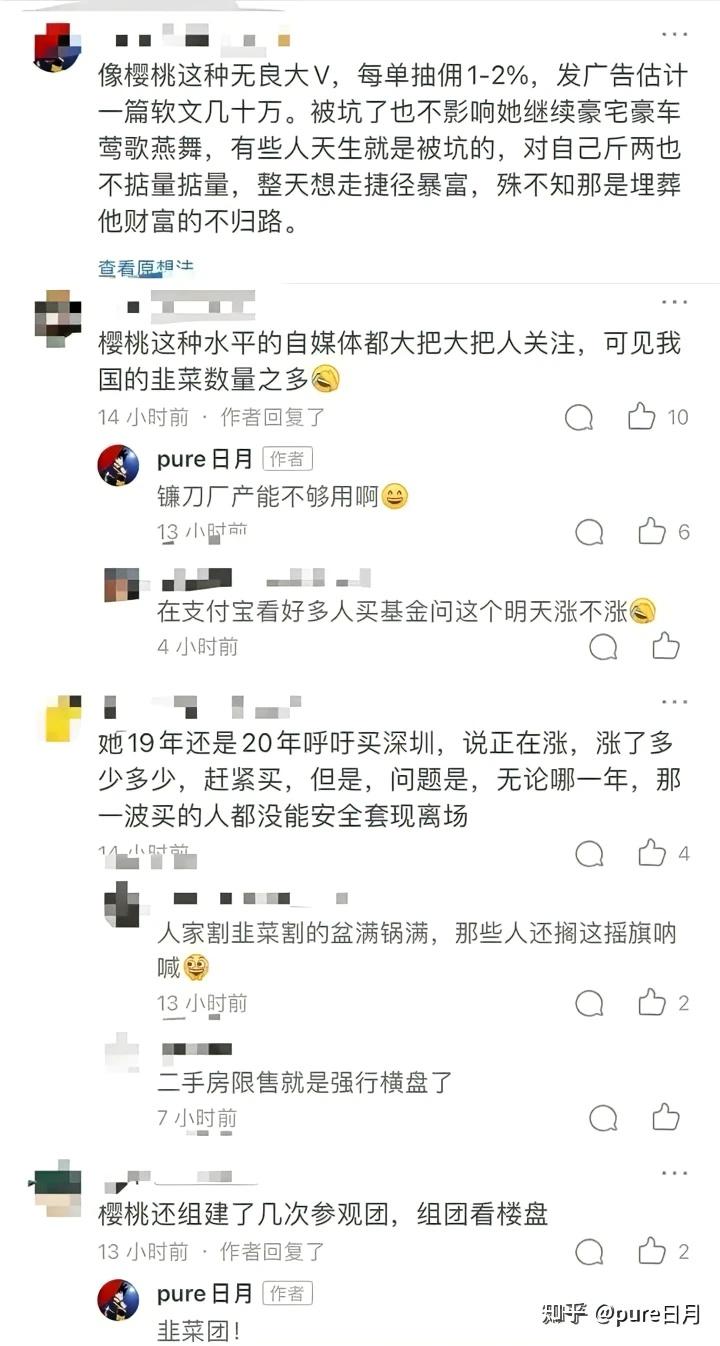The height and width of the screenshot is (1346, 720).
Task: Open pure日月's profile from 镰刀厂 reply
Action: point(118,465)
